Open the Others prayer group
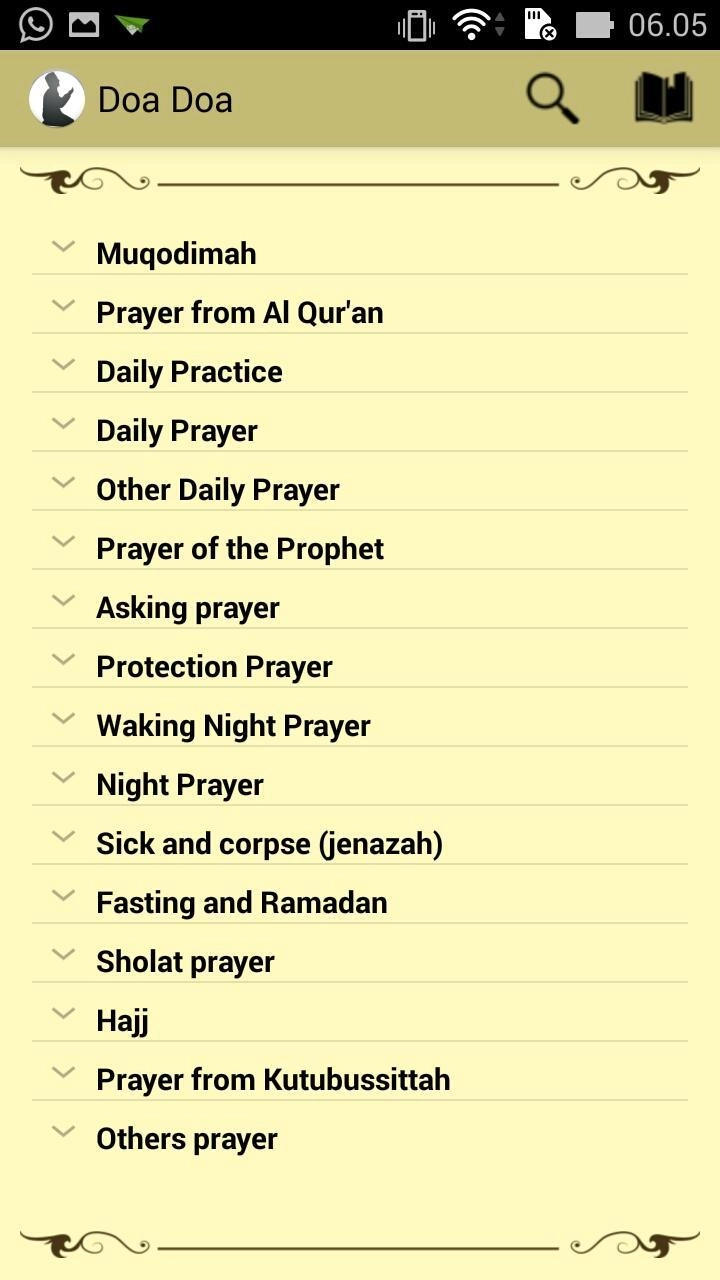The image size is (720, 1280). pos(187,1138)
